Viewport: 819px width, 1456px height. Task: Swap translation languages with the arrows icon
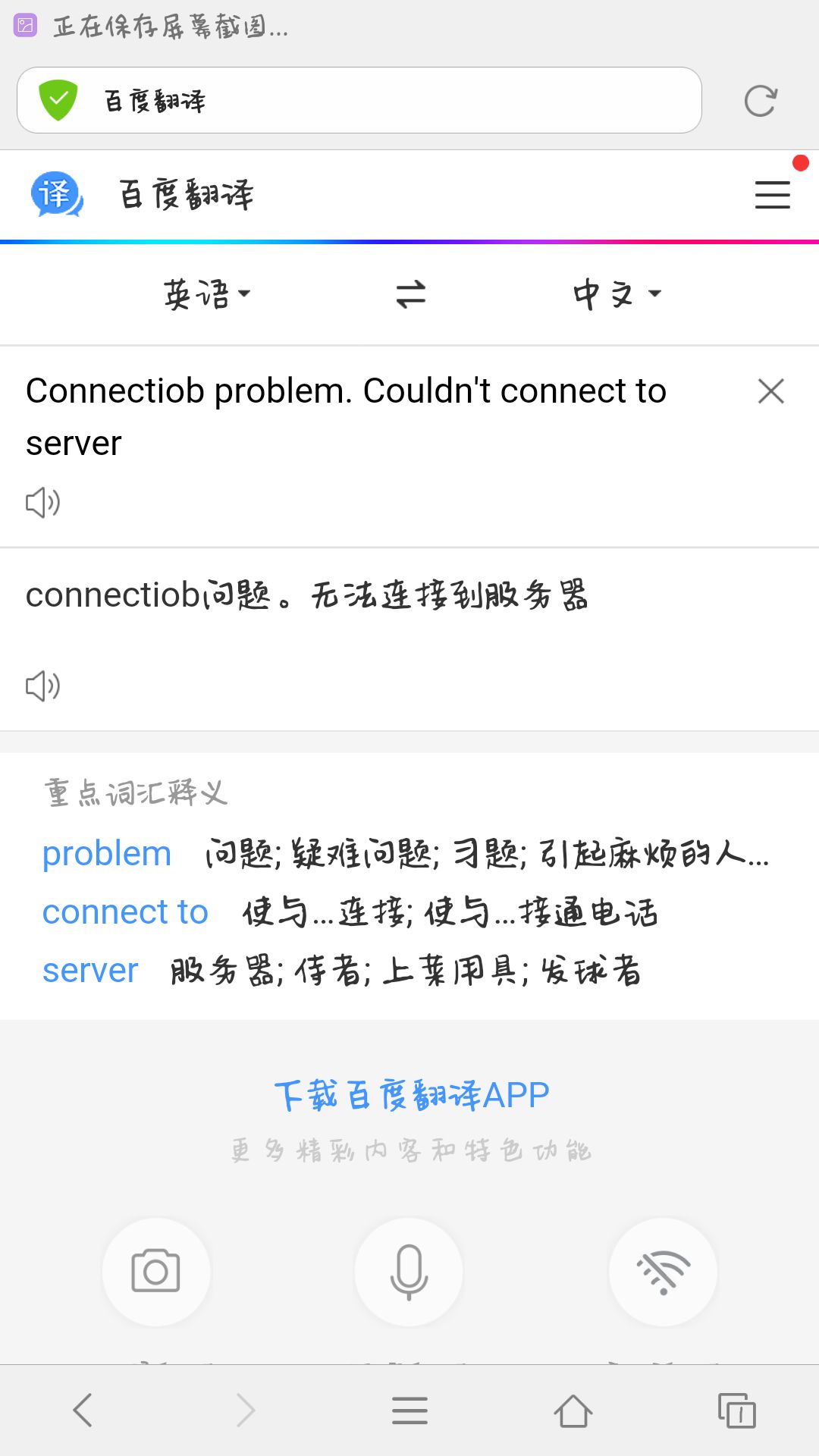click(x=409, y=294)
